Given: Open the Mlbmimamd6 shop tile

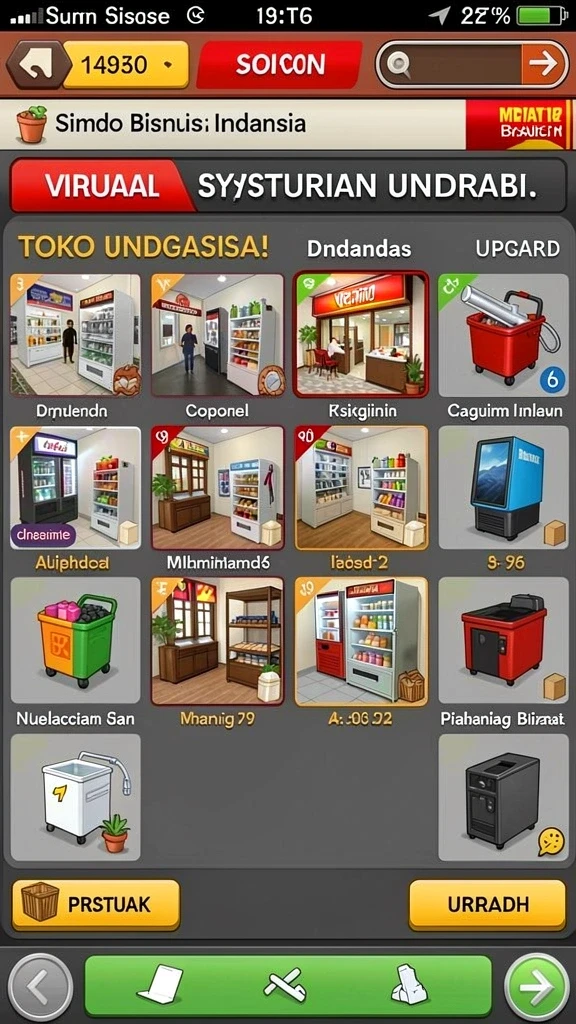Looking at the screenshot, I should pyautogui.click(x=217, y=488).
